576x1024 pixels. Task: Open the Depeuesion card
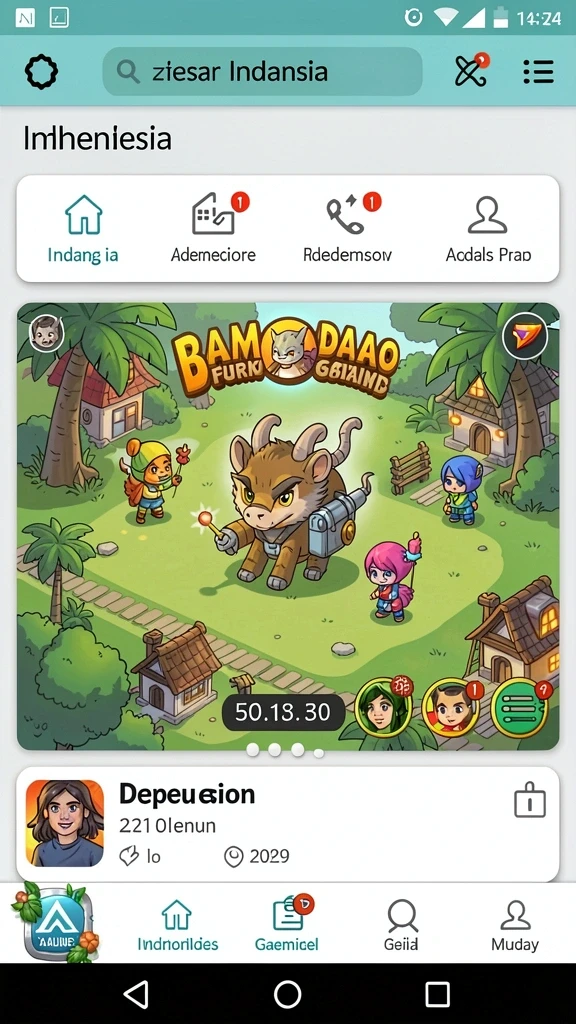tap(288, 824)
